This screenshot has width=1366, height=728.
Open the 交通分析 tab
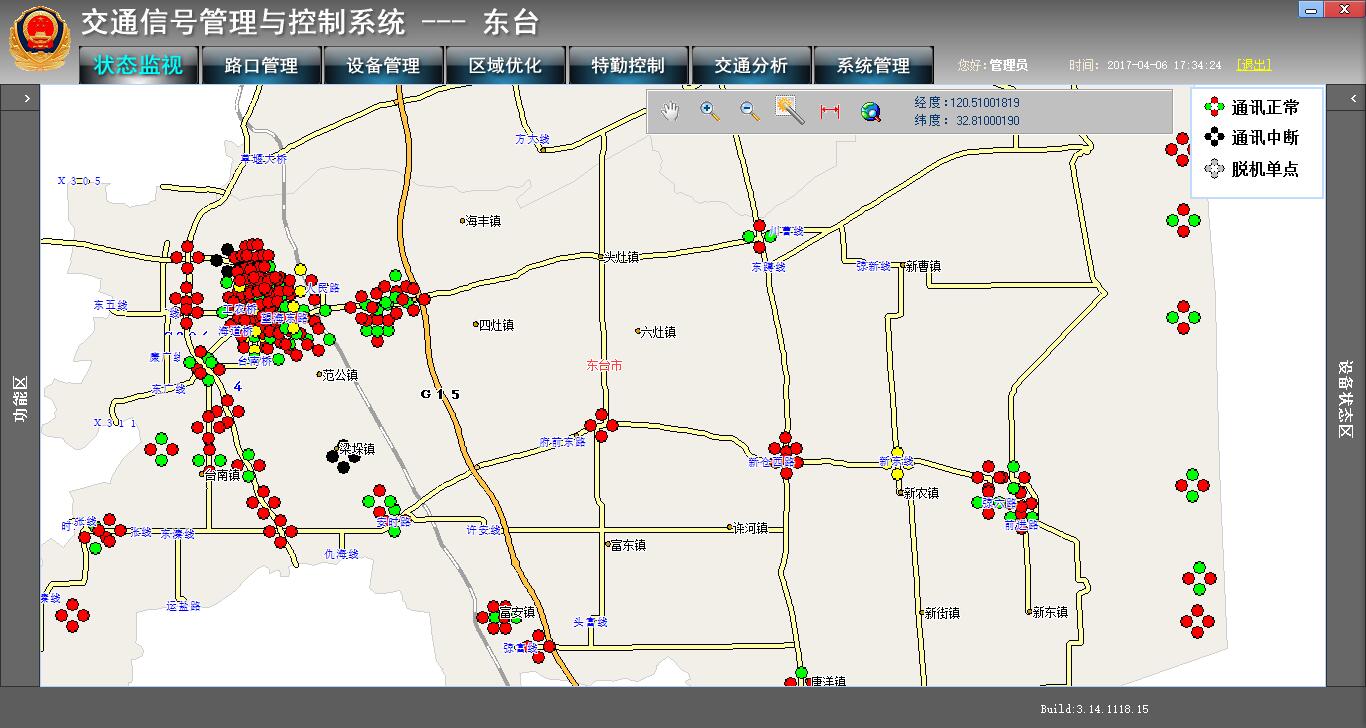point(750,66)
